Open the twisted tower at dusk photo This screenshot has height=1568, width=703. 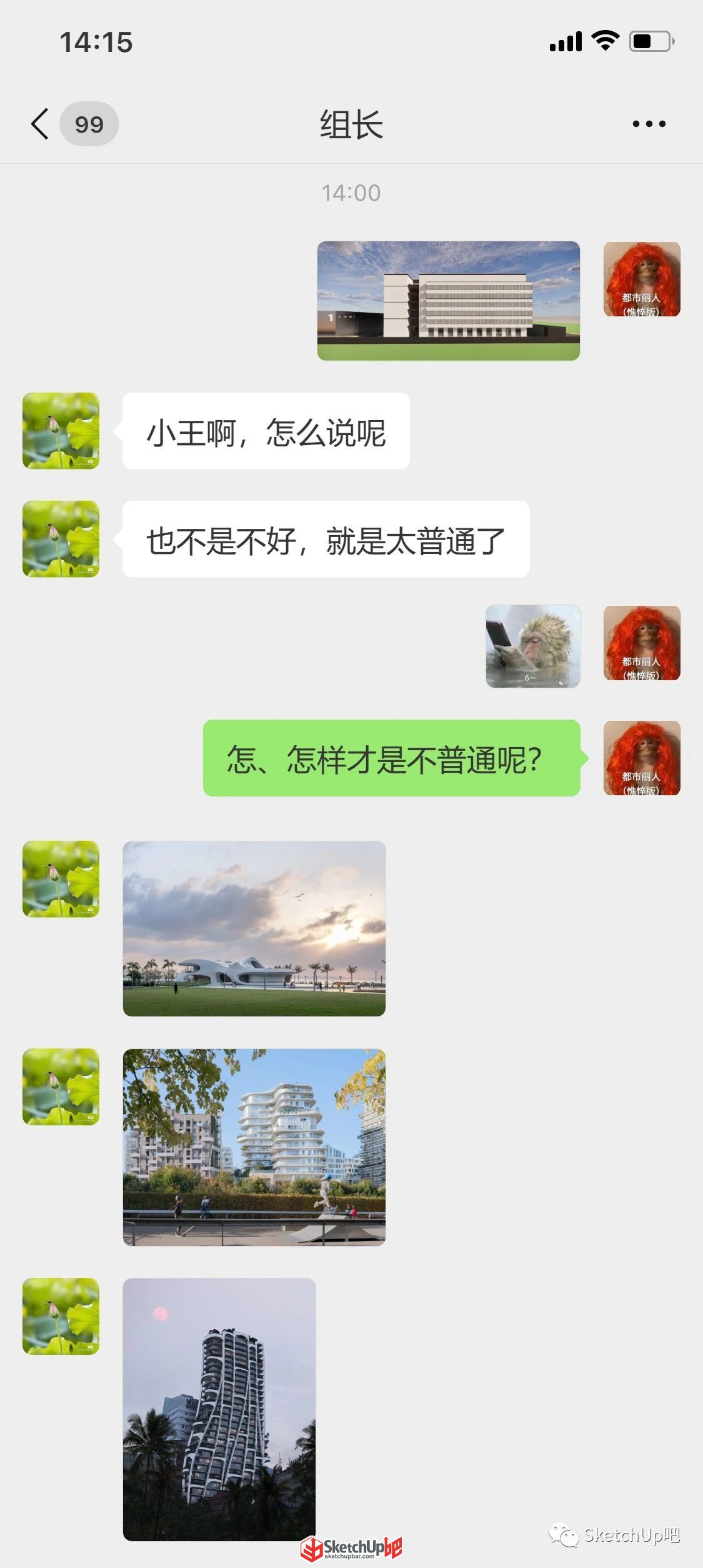pos(219,1409)
